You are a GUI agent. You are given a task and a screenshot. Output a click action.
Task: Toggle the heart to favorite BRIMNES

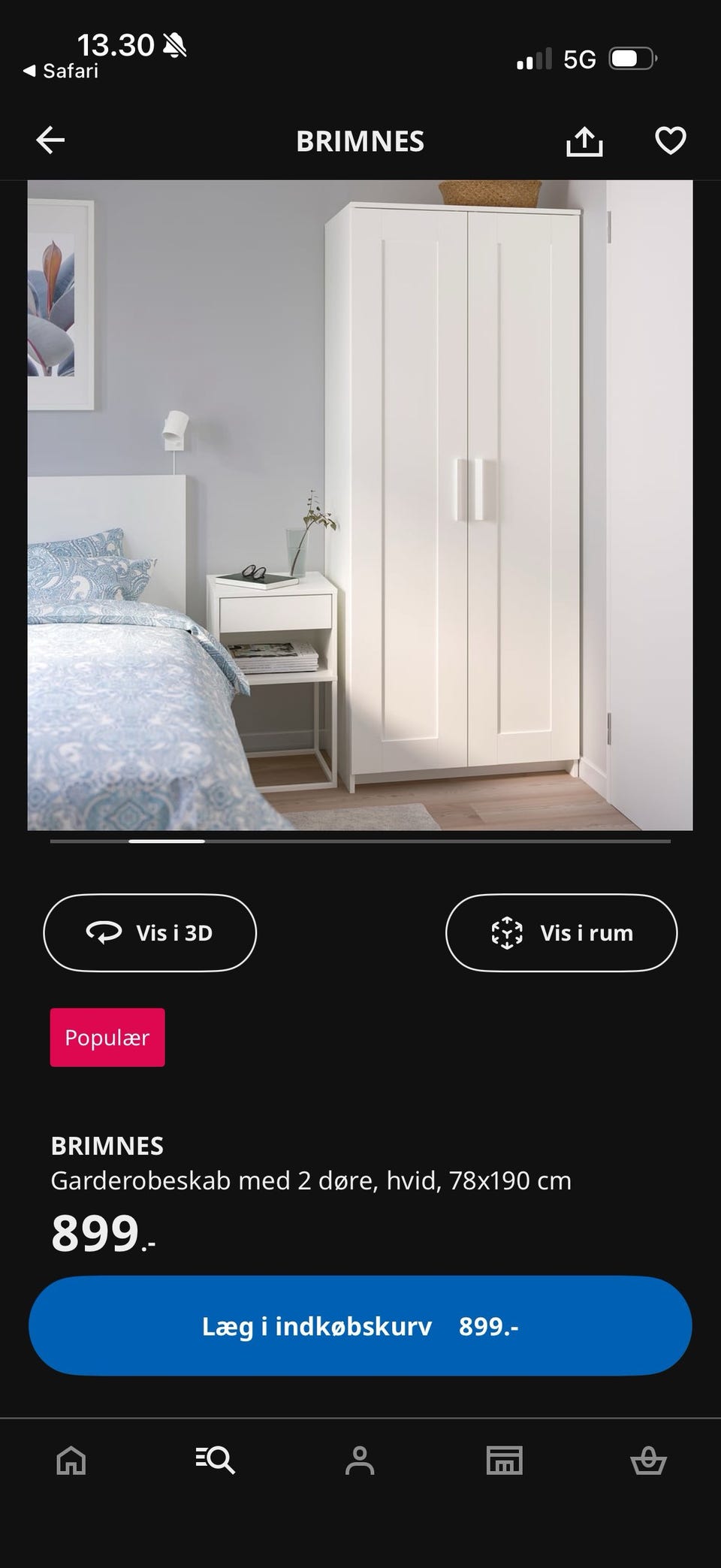pyautogui.click(x=669, y=140)
